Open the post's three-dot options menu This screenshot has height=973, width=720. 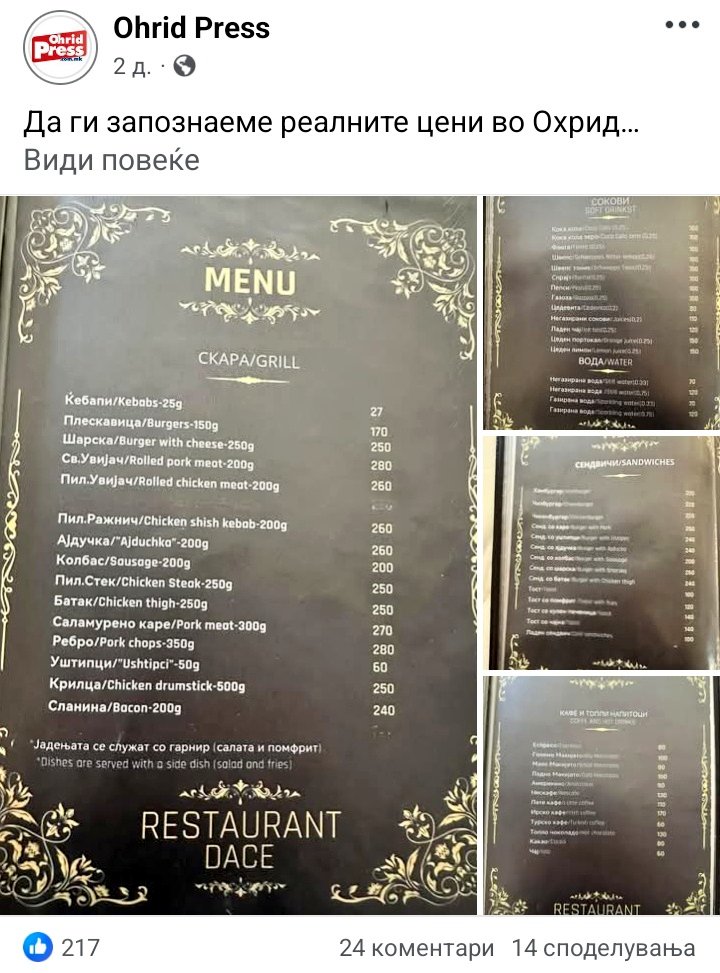682,25
